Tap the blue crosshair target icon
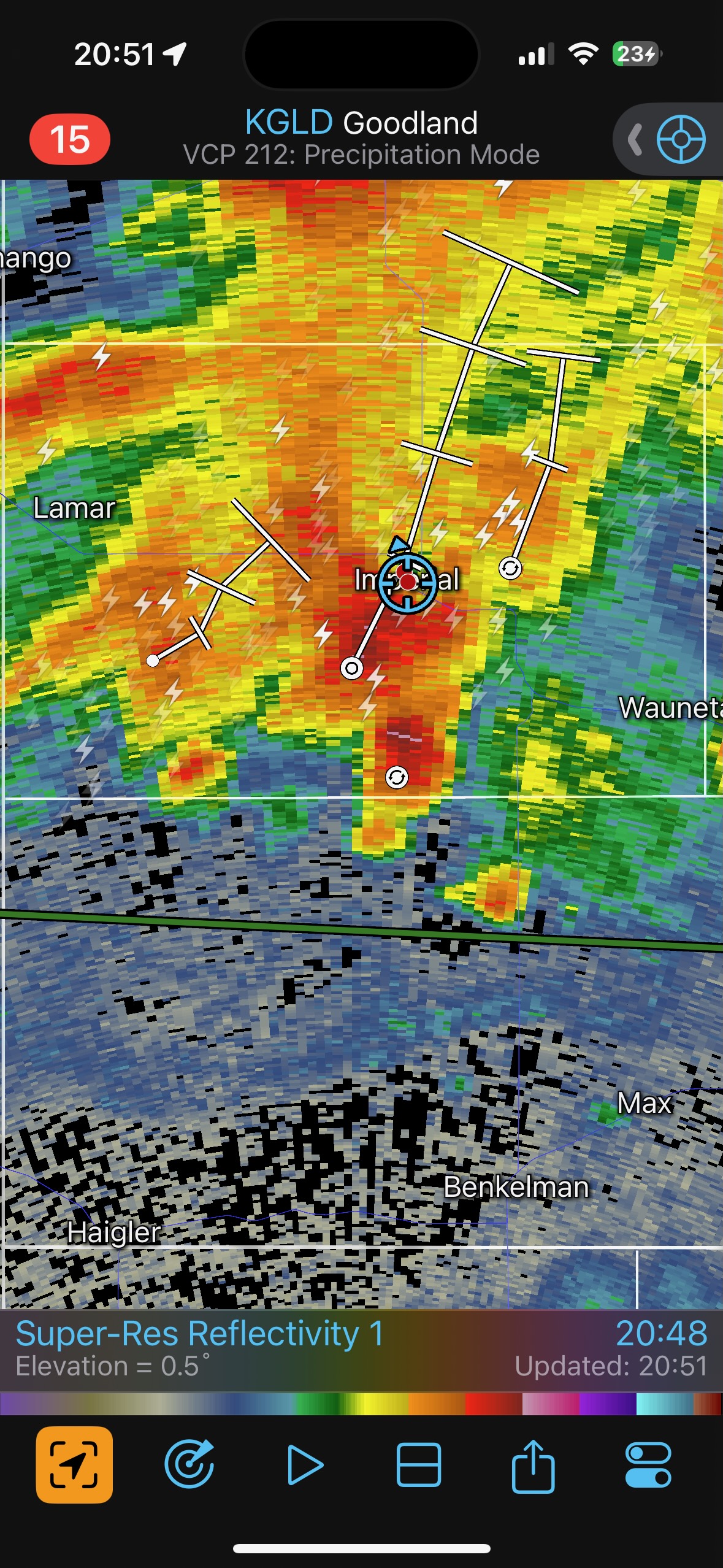Viewport: 723px width, 1568px height. (681, 139)
